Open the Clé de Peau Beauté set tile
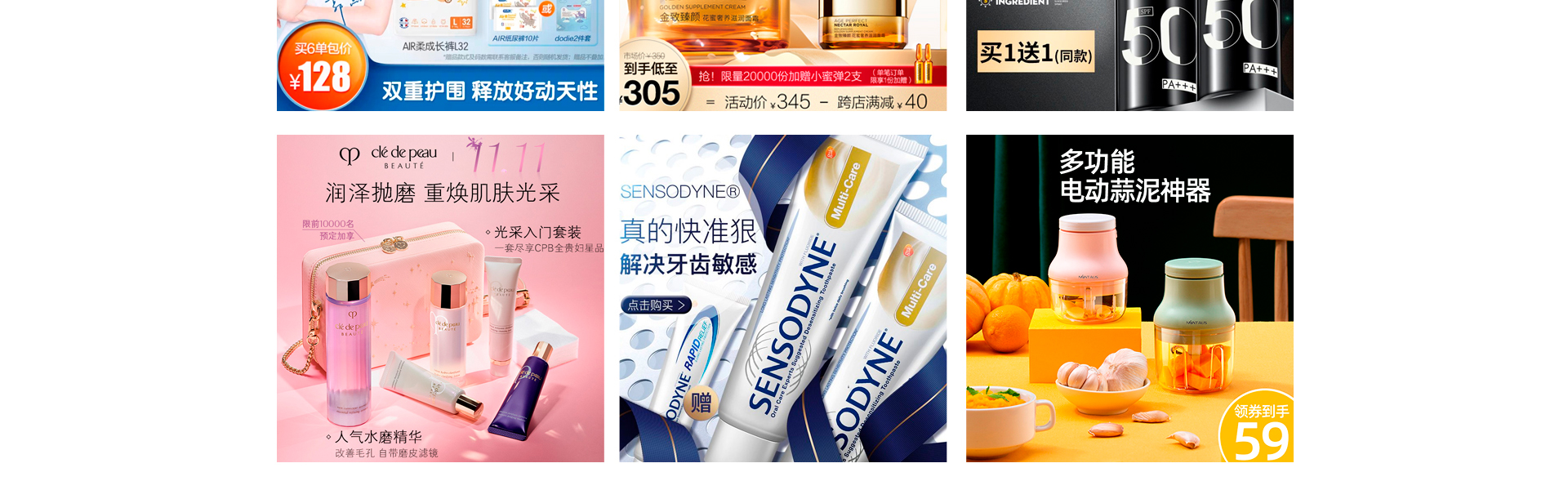This screenshot has height=490, width=1568. point(440,298)
